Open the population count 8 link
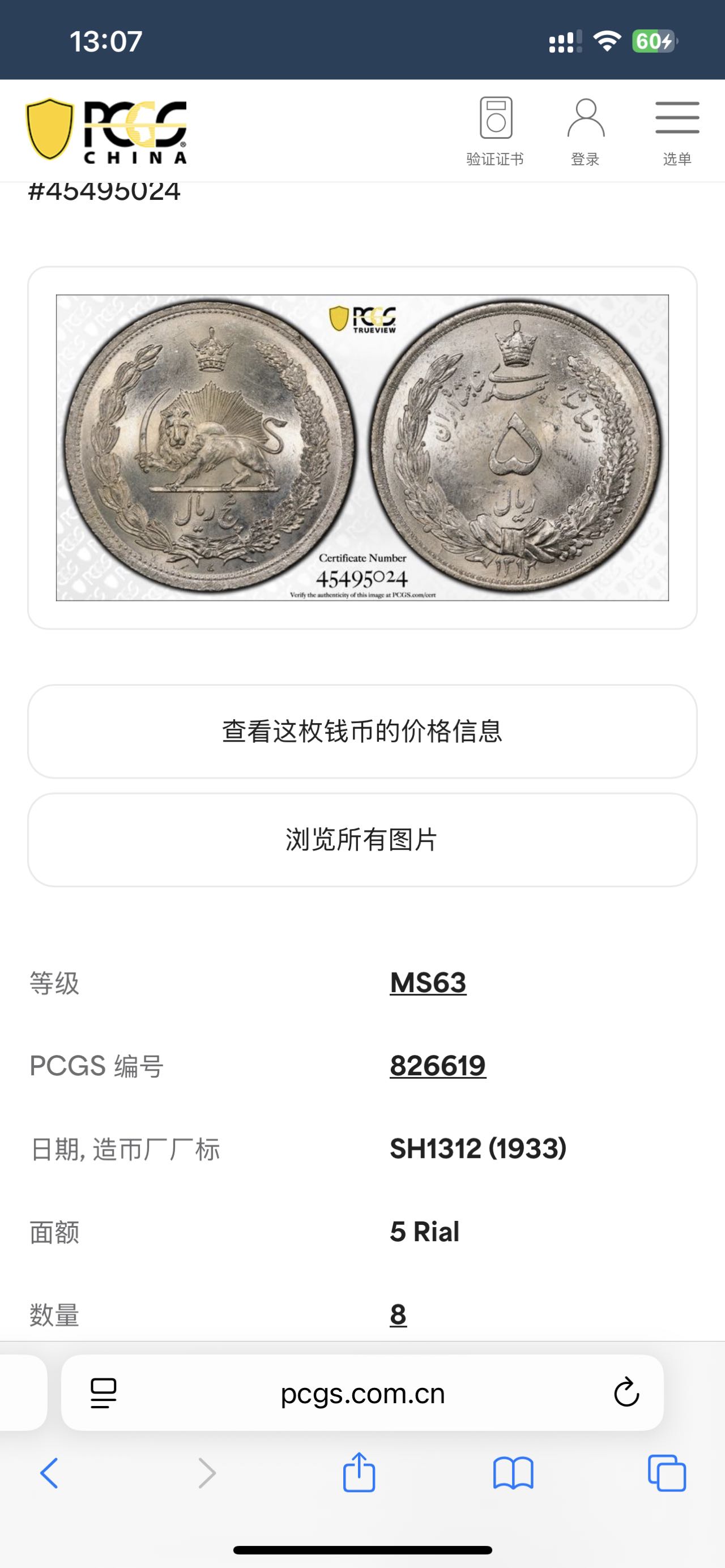This screenshot has height=1568, width=725. pyautogui.click(x=398, y=1315)
